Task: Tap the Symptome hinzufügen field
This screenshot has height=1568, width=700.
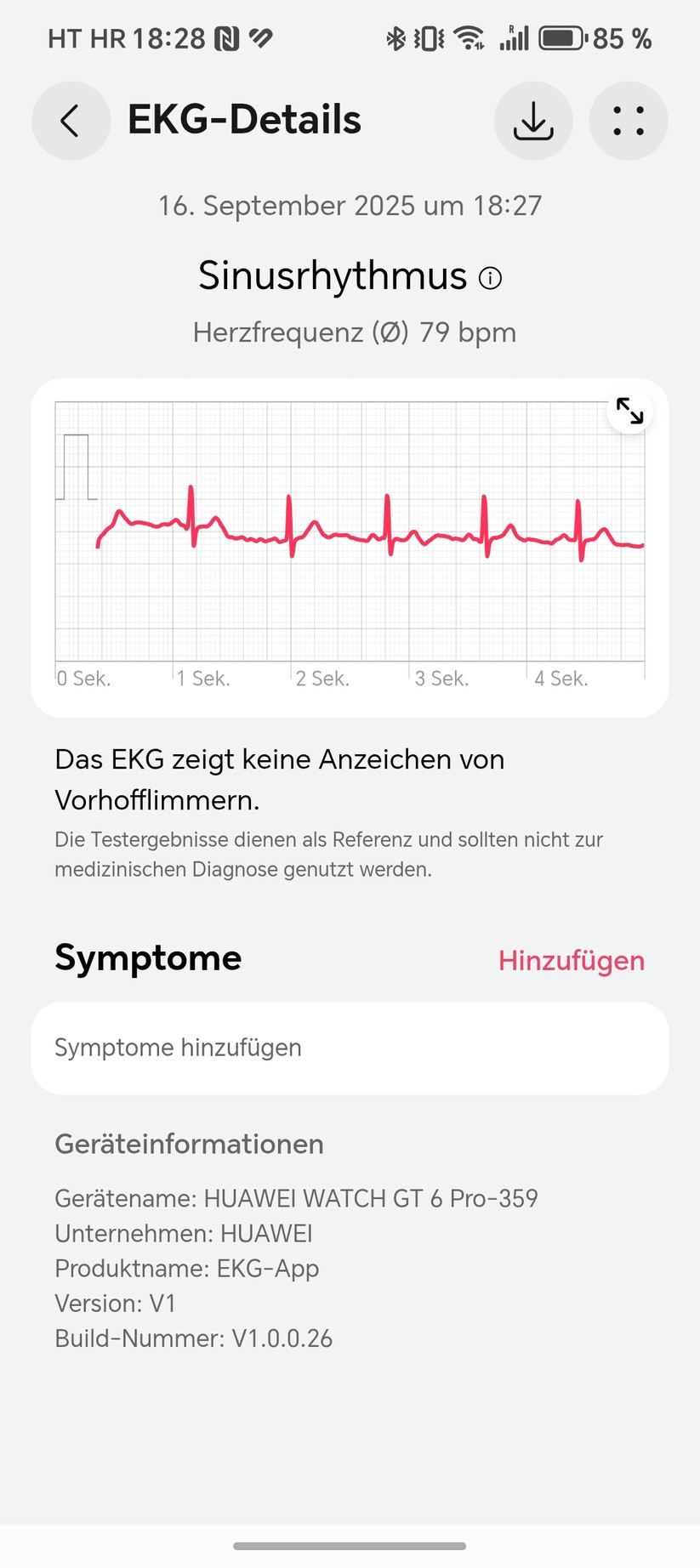Action: (350, 1047)
